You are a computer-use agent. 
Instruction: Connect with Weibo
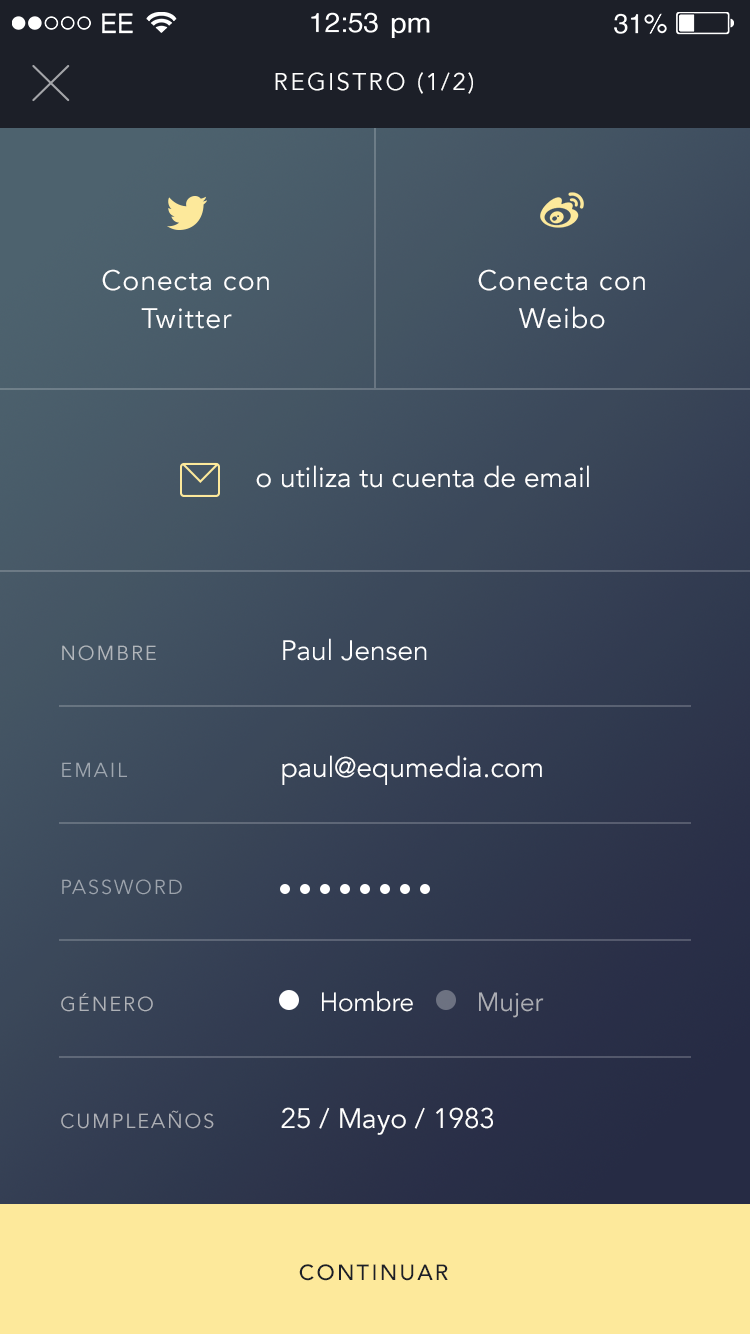562,260
